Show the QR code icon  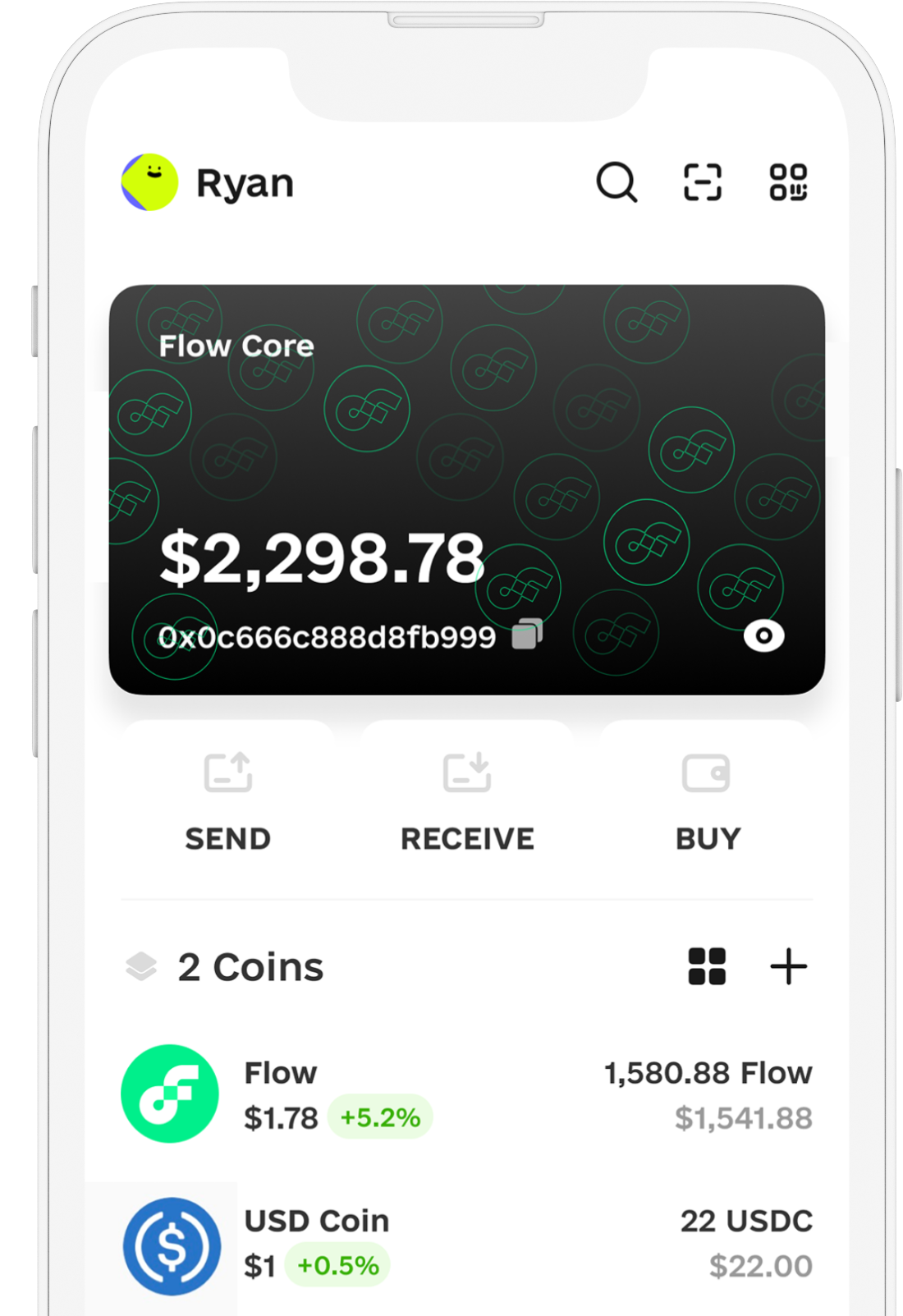788,182
